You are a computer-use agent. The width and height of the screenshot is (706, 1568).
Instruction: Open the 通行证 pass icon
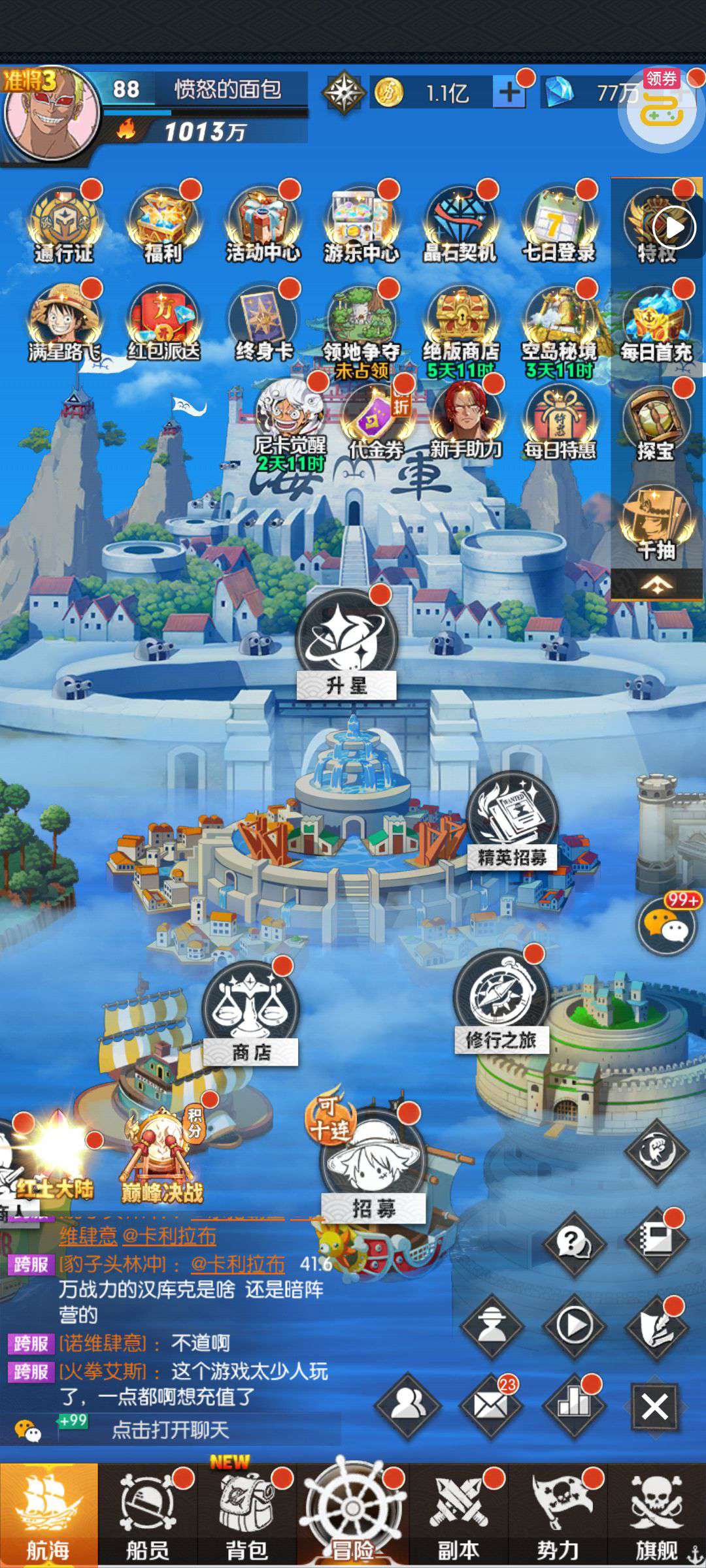(x=64, y=225)
